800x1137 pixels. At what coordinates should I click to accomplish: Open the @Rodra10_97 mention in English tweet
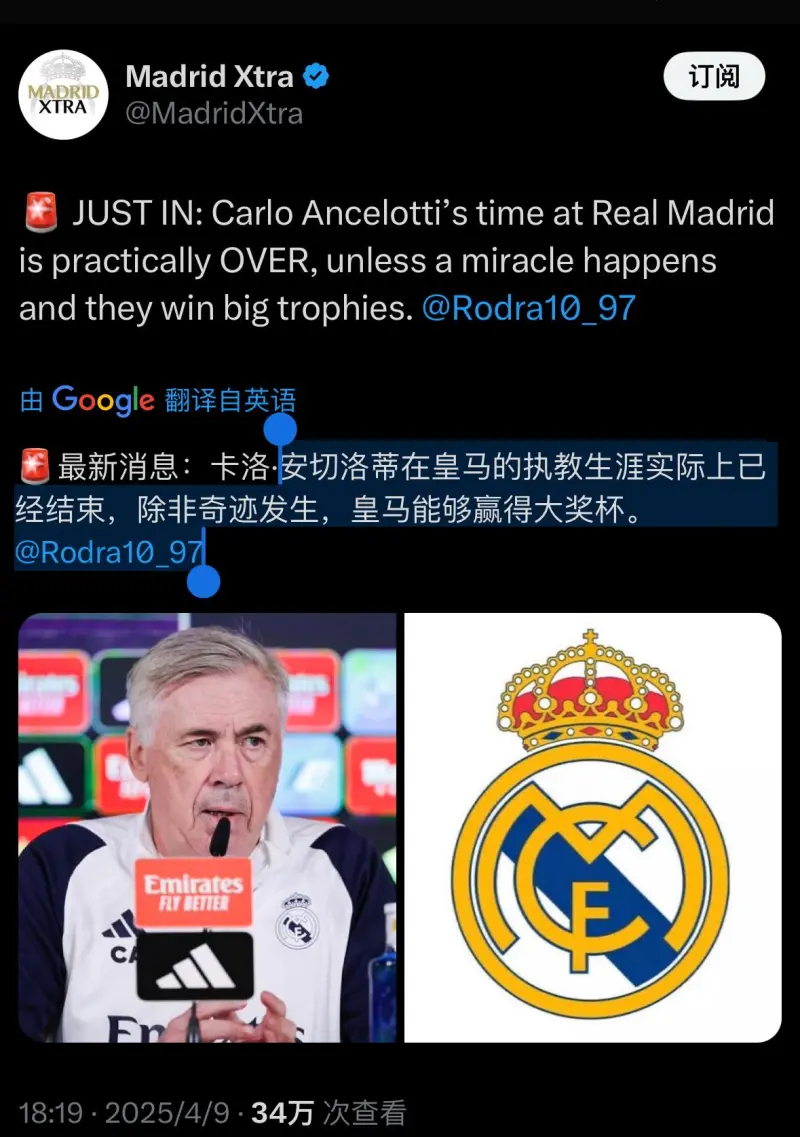[x=529, y=307]
